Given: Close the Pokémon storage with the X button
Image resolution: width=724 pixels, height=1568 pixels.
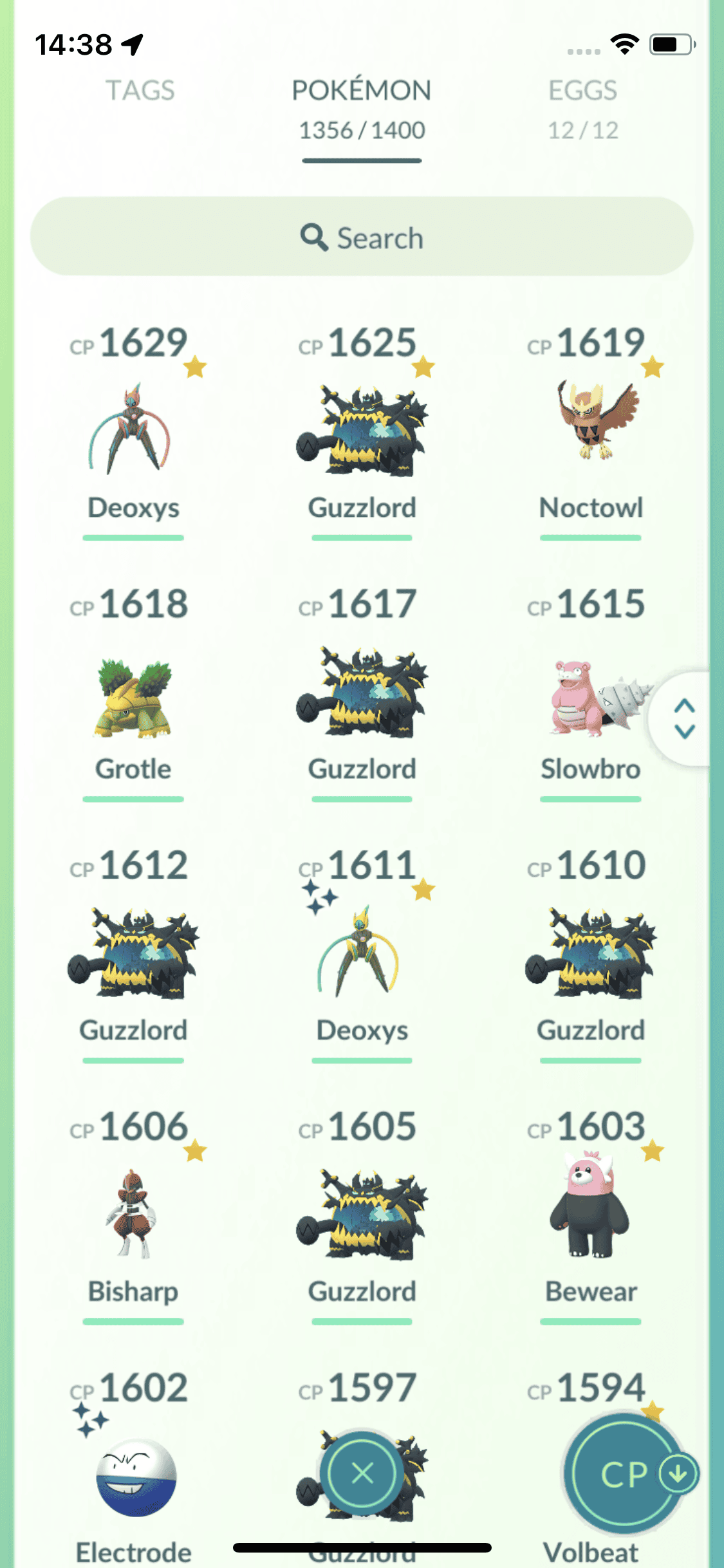Looking at the screenshot, I should (x=362, y=1473).
